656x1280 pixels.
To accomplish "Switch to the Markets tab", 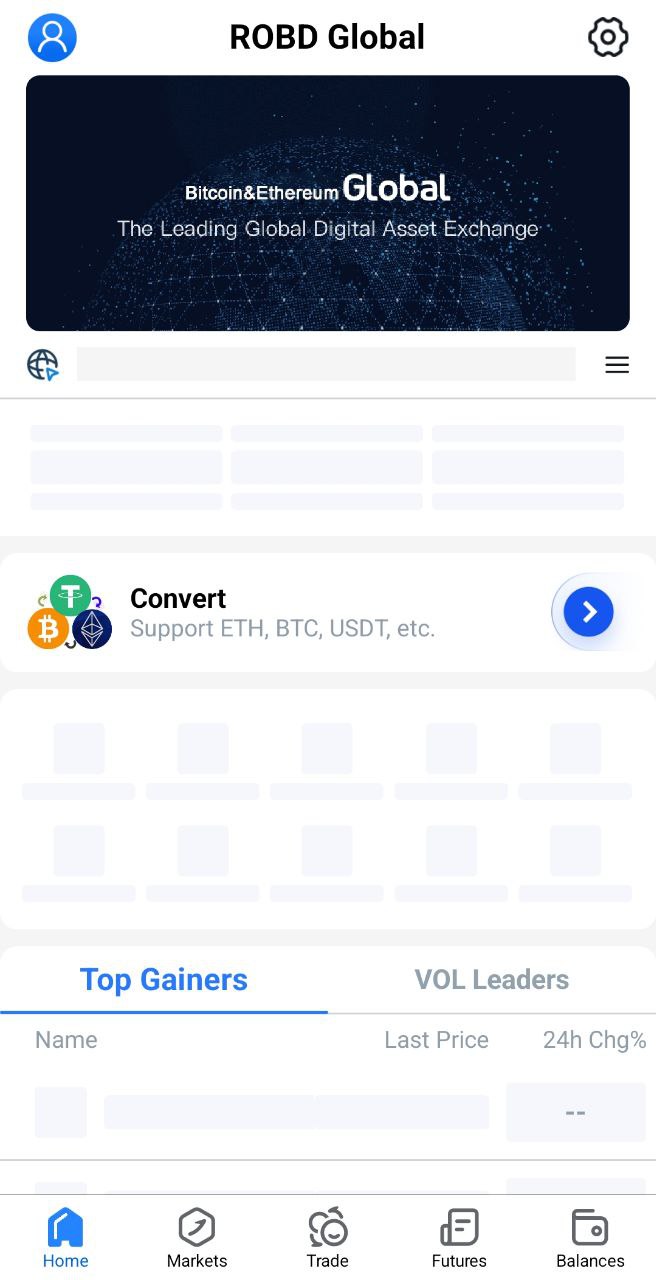I will point(197,1238).
